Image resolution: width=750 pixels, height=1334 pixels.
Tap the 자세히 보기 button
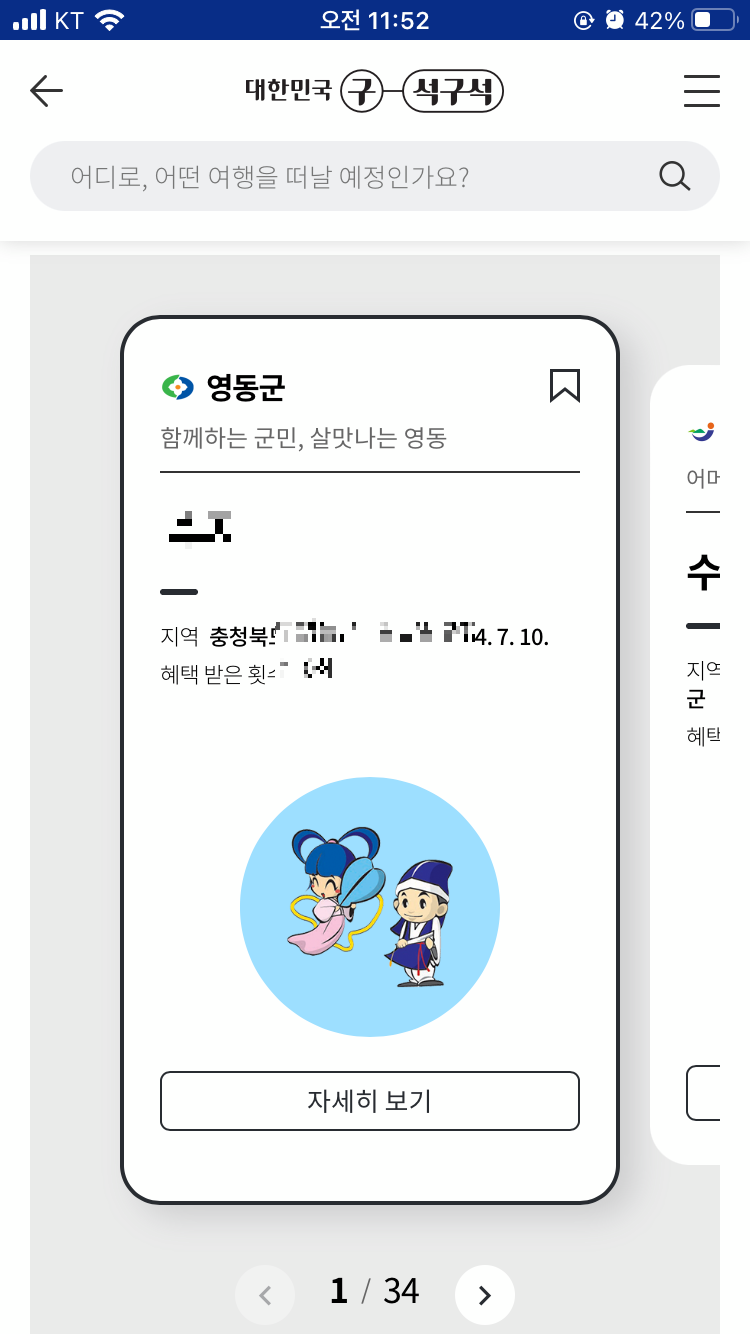pos(370,1100)
